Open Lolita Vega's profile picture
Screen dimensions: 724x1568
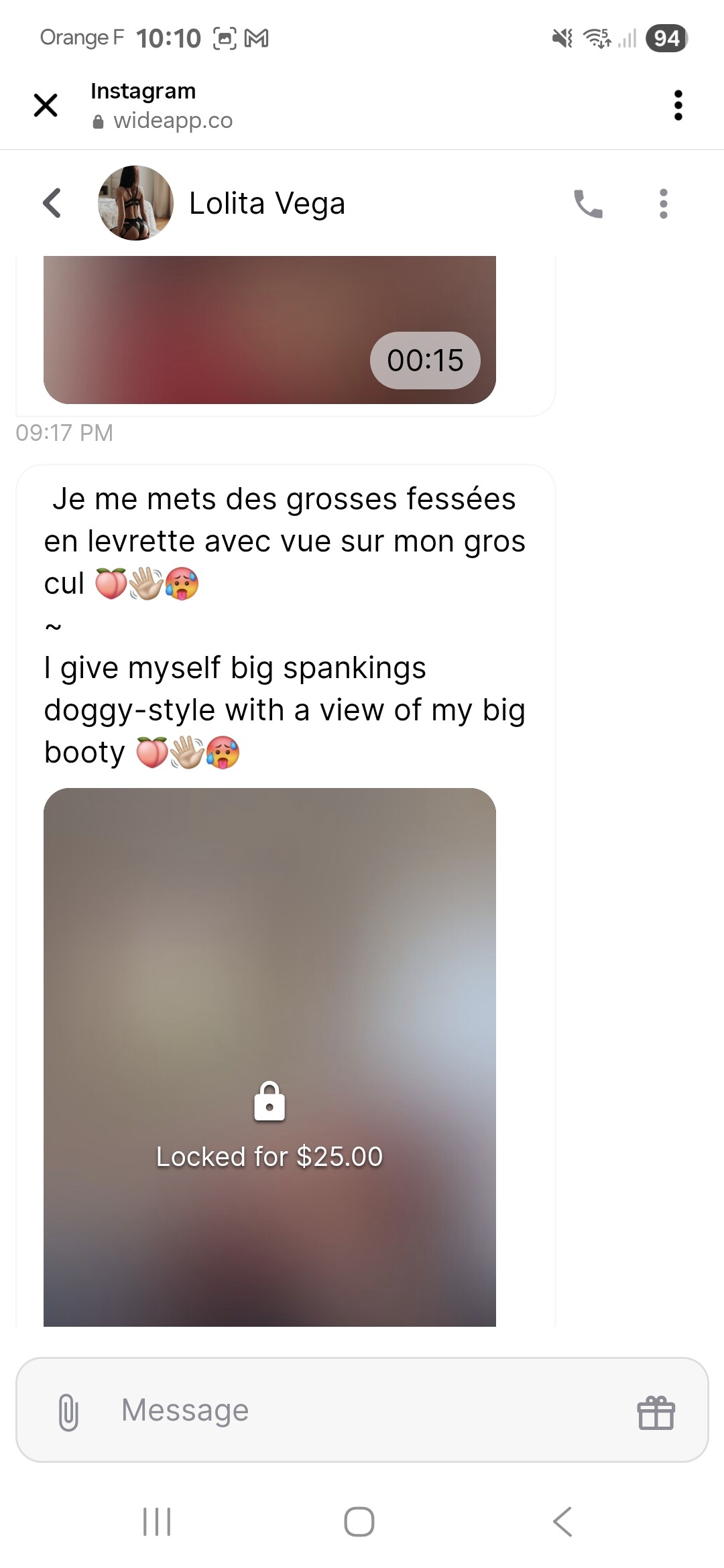135,203
